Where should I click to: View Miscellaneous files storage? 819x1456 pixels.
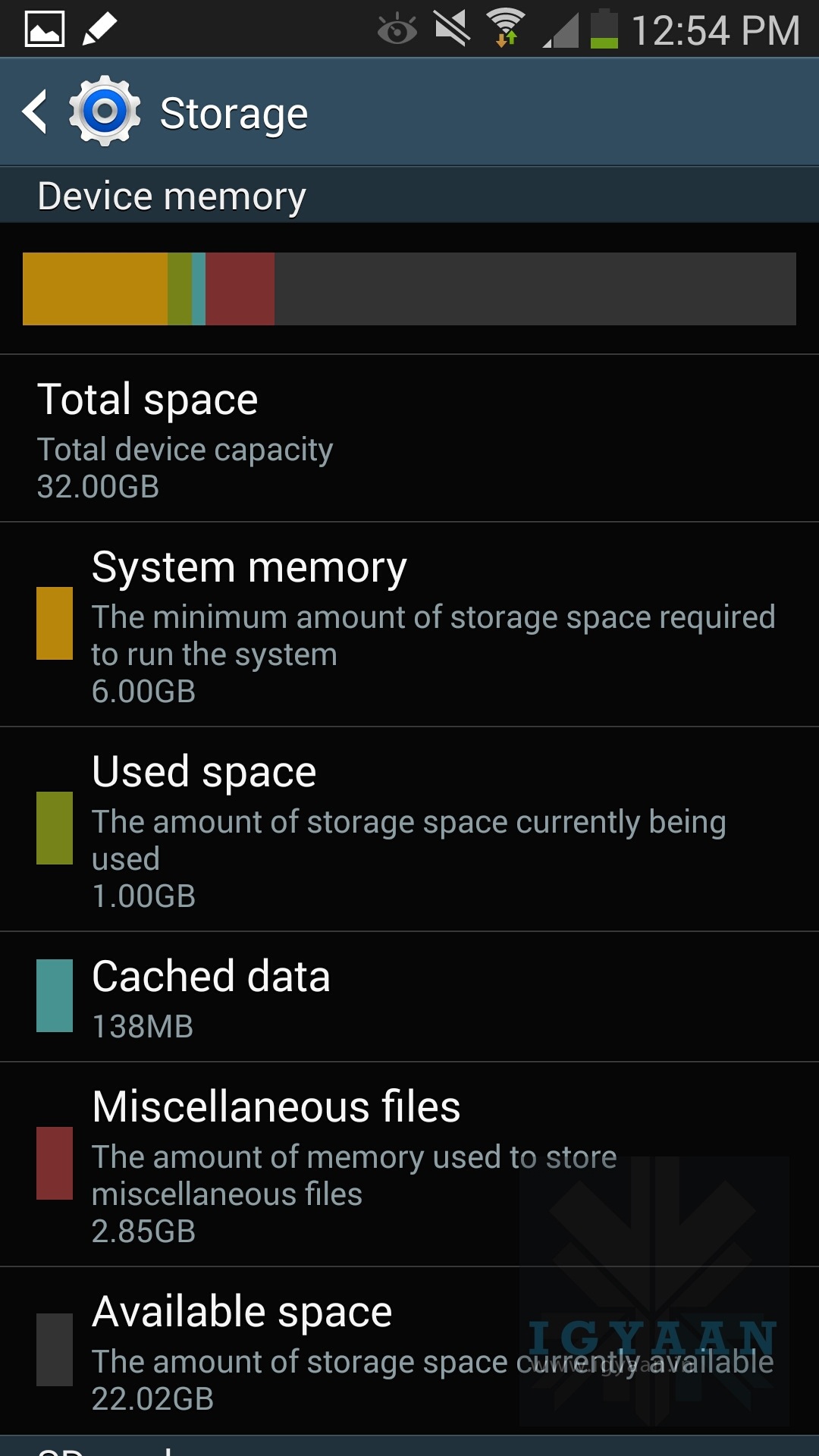409,1164
